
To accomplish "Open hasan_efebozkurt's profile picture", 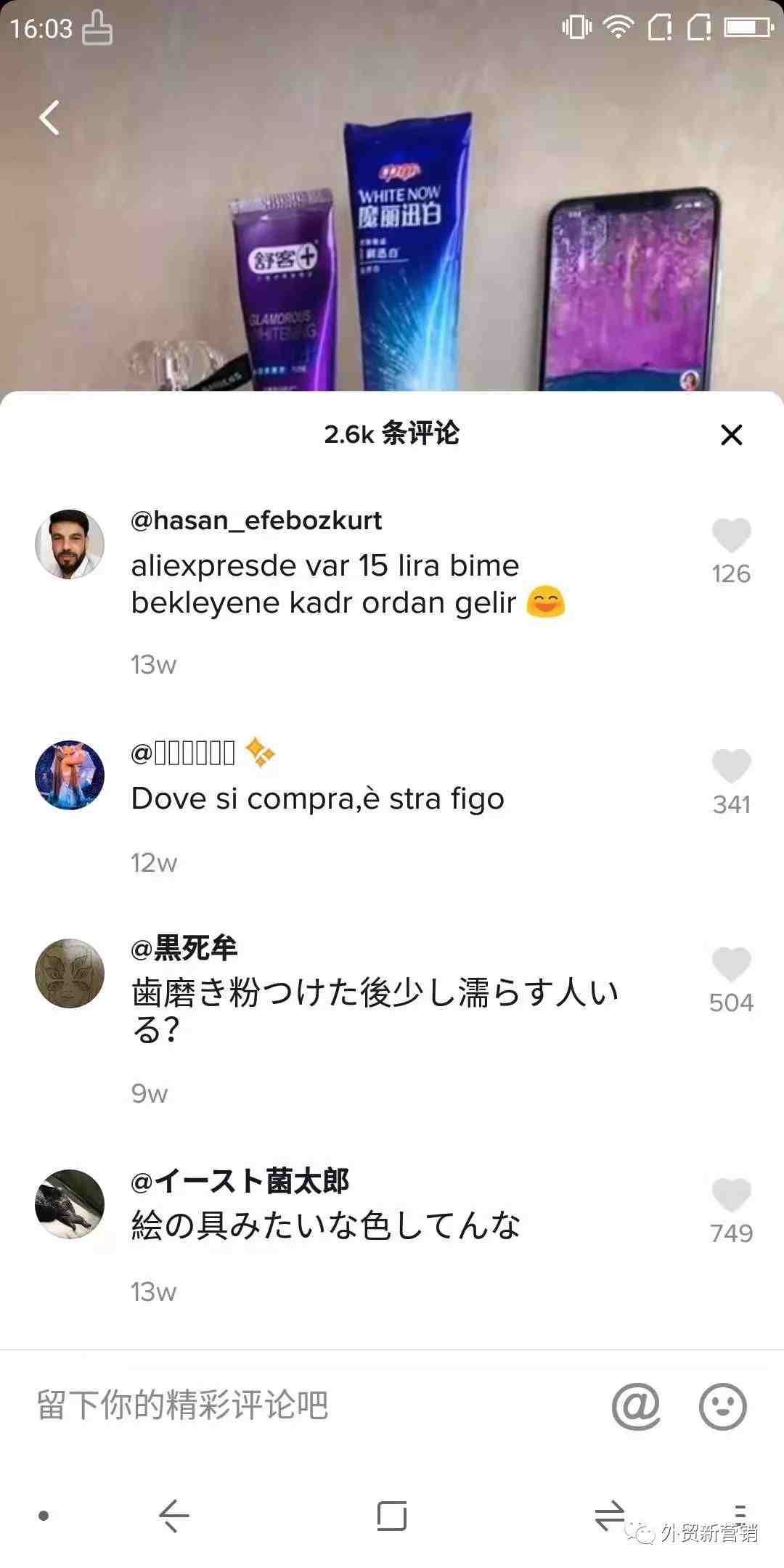I will click(70, 544).
